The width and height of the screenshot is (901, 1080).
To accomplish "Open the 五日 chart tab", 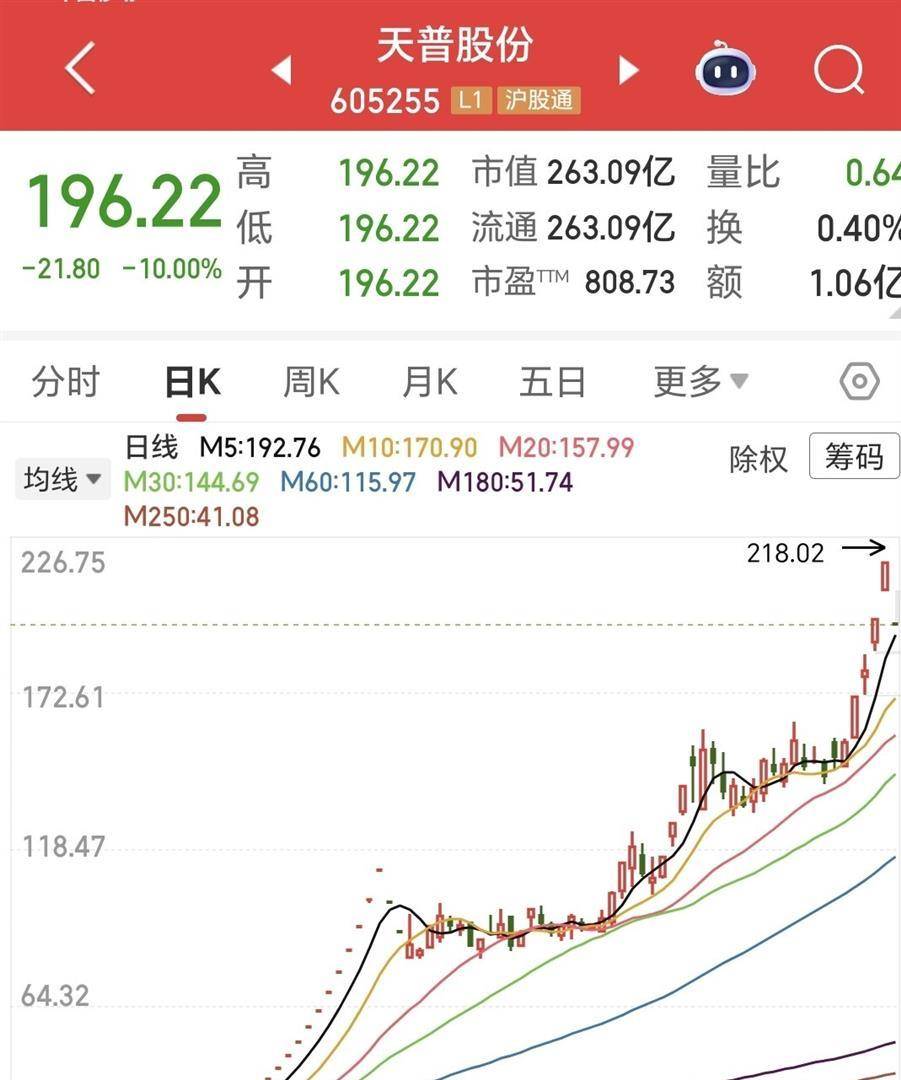I will coord(552,382).
